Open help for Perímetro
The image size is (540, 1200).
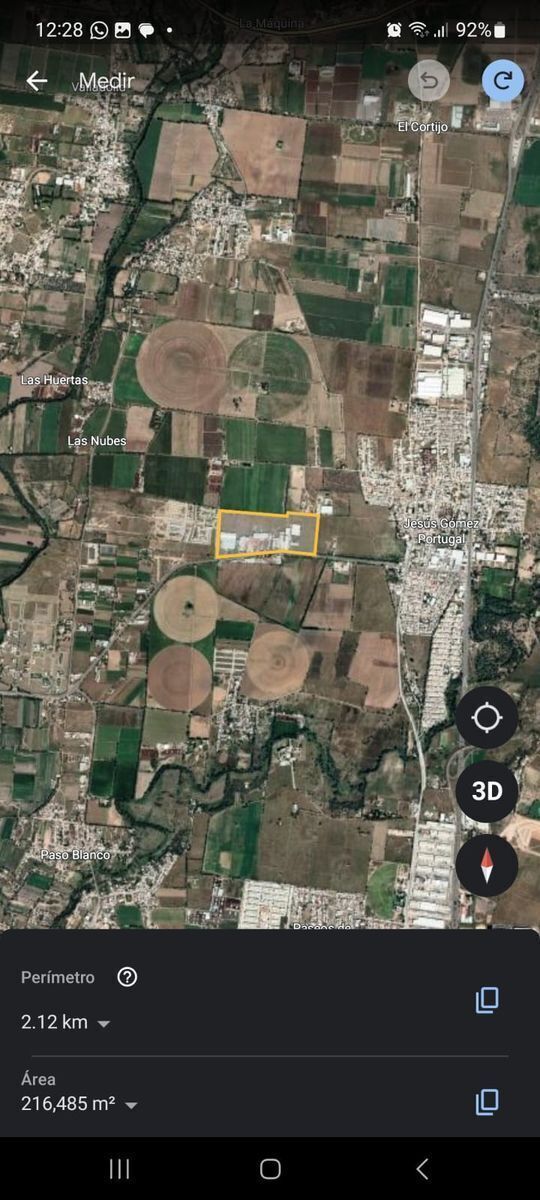click(x=127, y=977)
